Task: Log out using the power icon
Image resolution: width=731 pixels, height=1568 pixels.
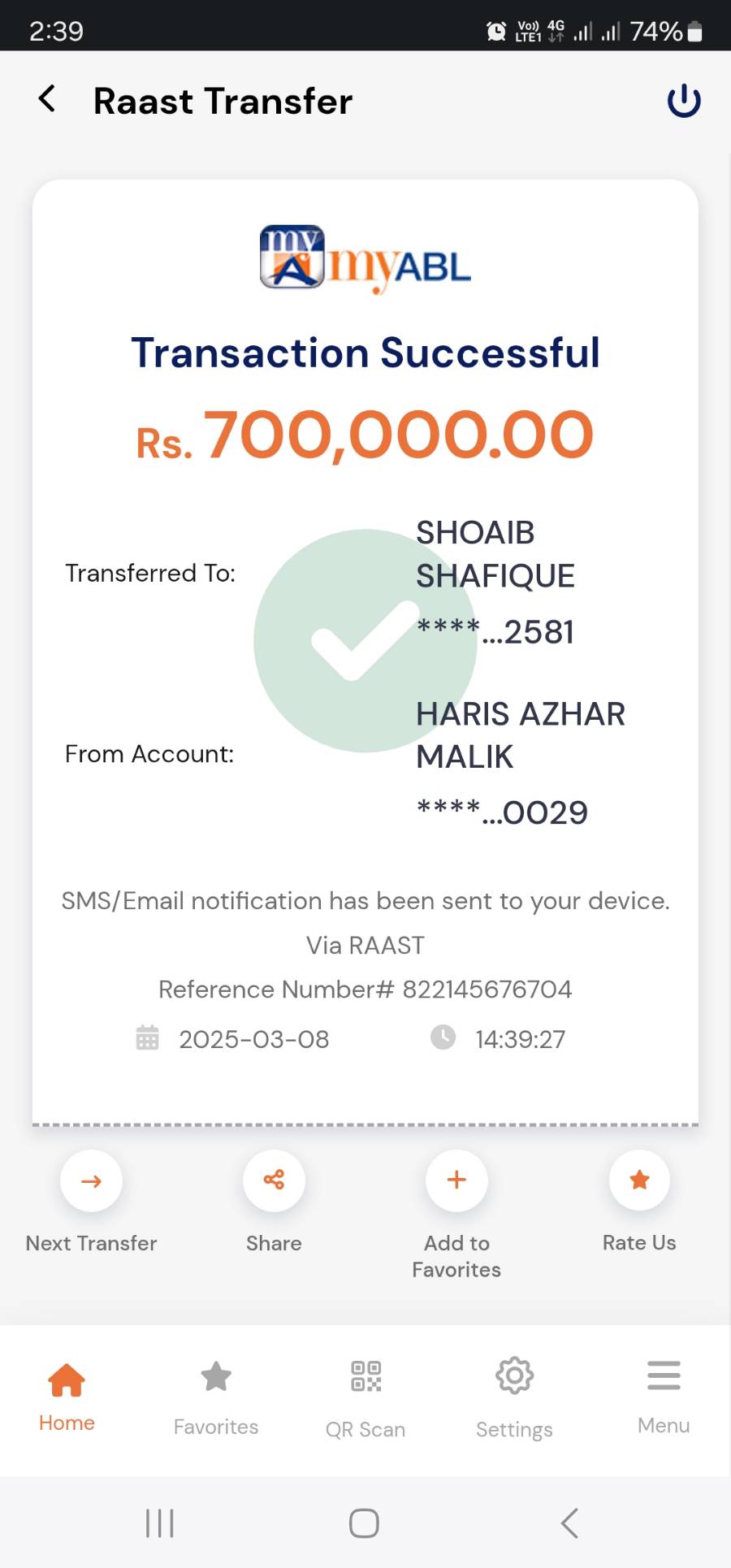Action: click(683, 101)
